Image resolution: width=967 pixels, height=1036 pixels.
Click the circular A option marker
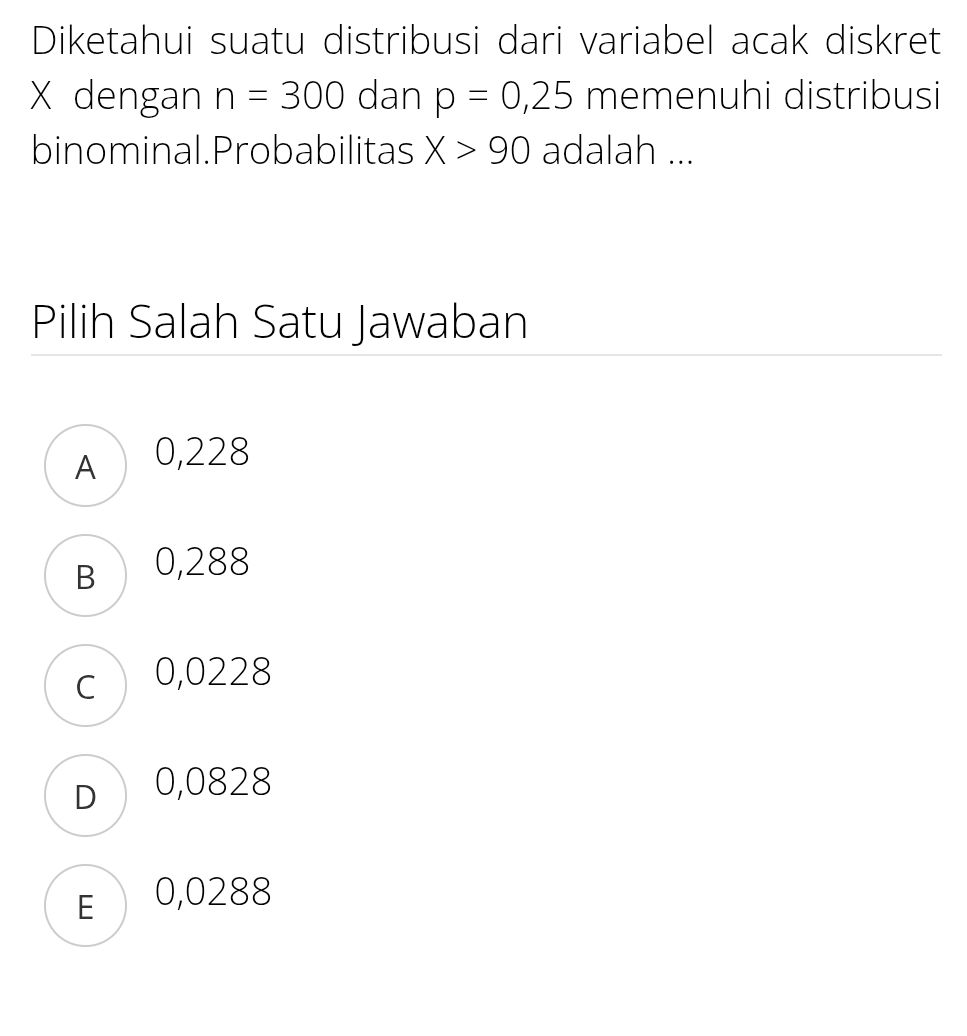coord(85,465)
